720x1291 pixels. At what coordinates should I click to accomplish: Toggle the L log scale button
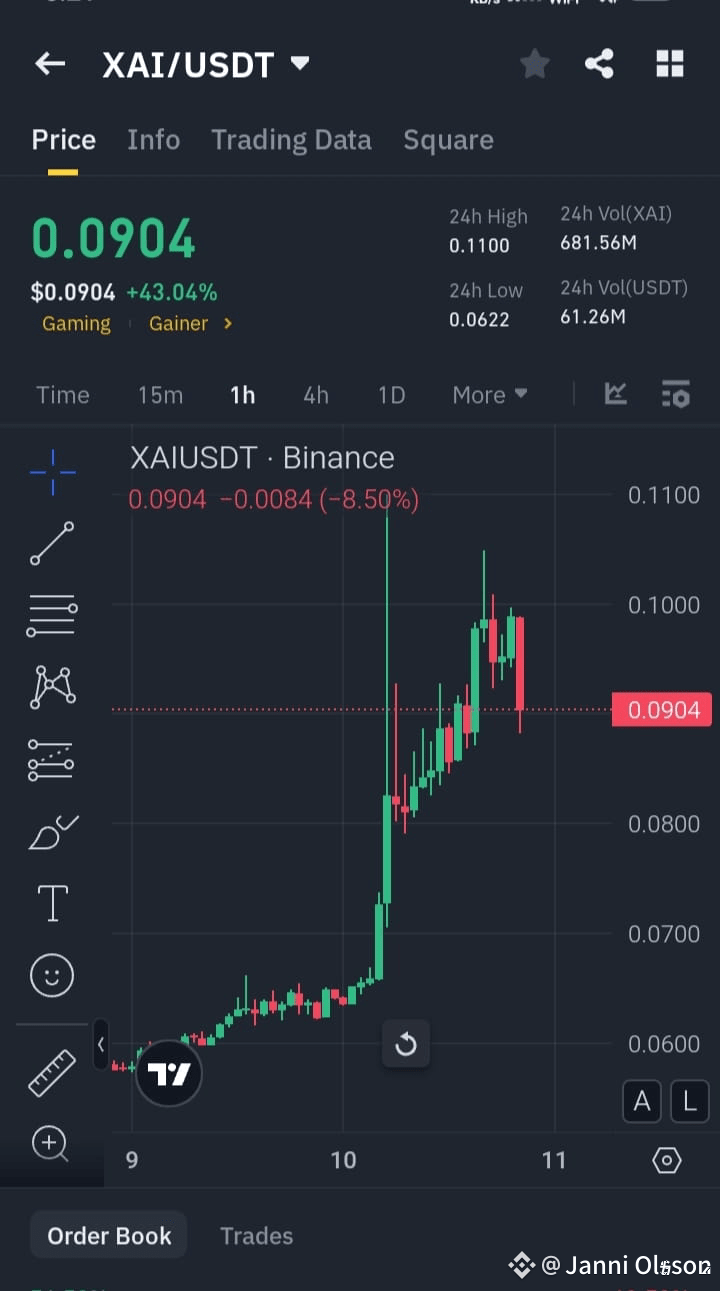pyautogui.click(x=690, y=1101)
